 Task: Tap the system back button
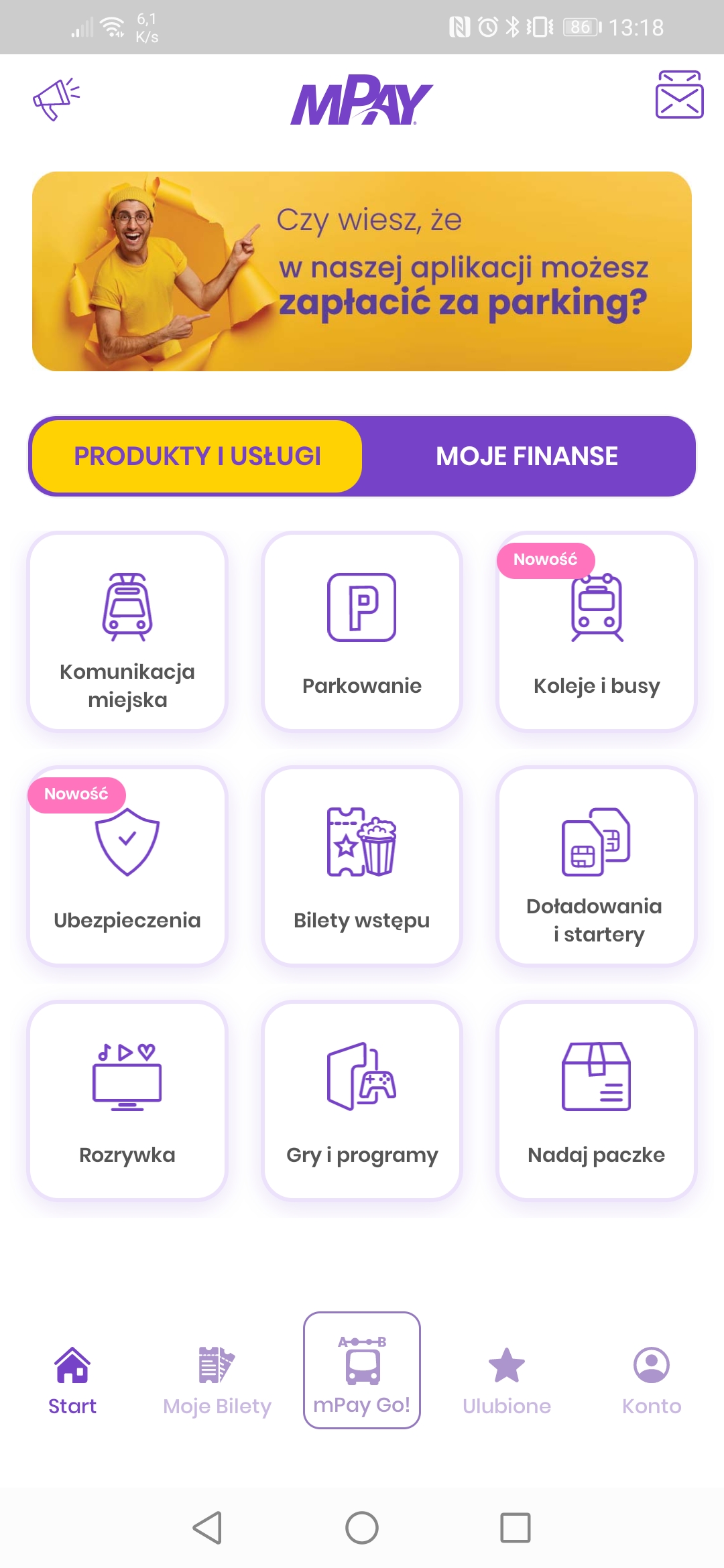point(207,1528)
